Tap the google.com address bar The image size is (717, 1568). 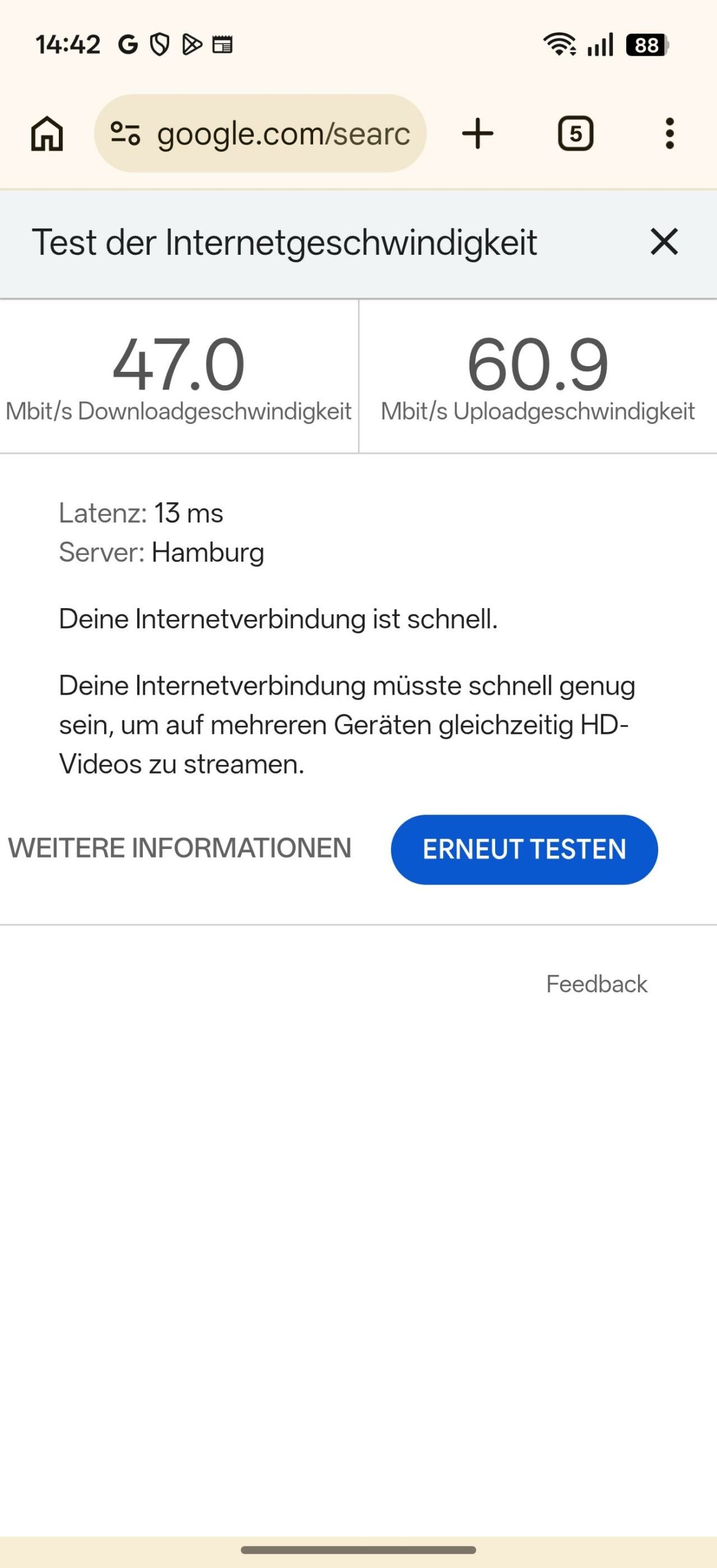pyautogui.click(x=283, y=134)
